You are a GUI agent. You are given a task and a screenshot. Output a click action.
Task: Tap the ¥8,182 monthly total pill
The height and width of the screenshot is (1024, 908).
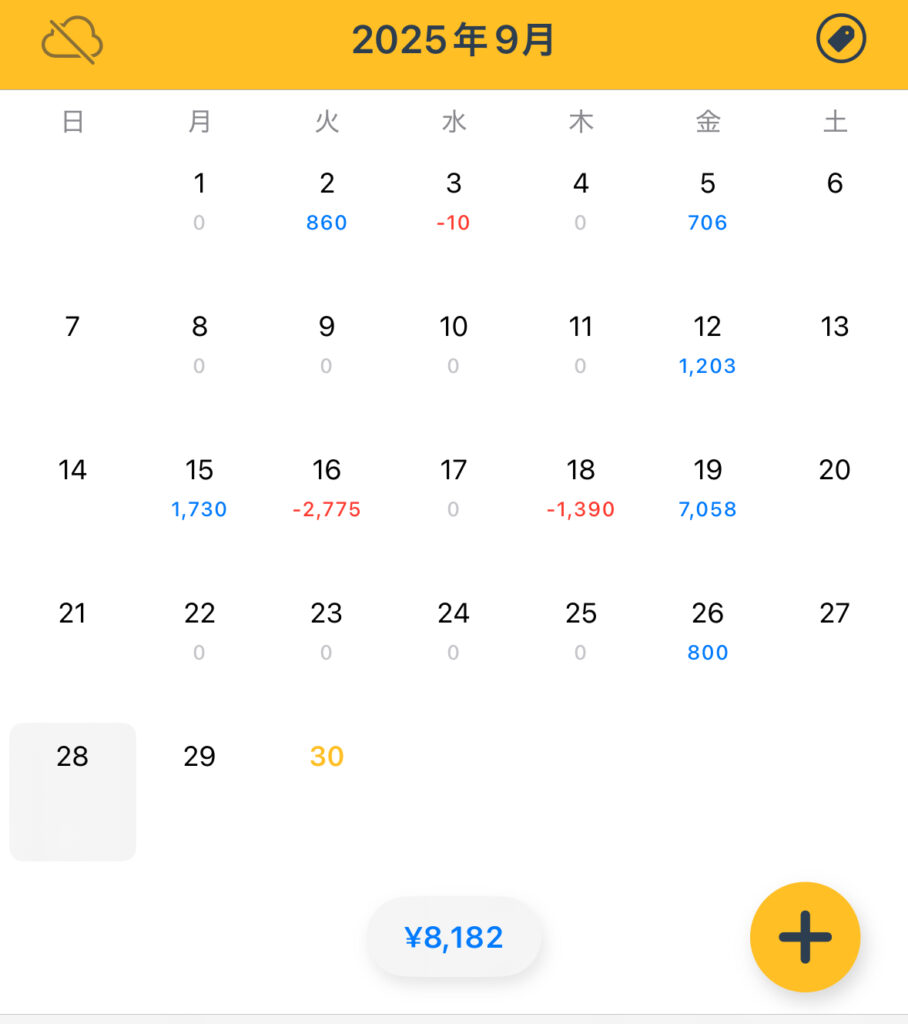pos(454,937)
